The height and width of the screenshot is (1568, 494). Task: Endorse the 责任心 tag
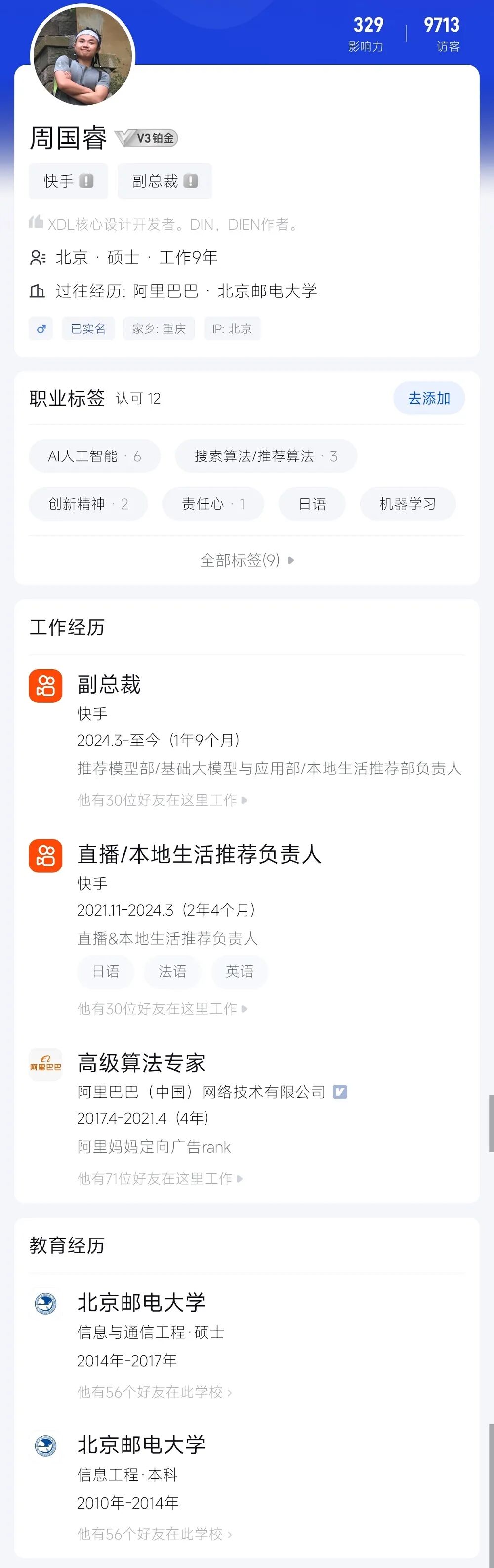click(212, 504)
